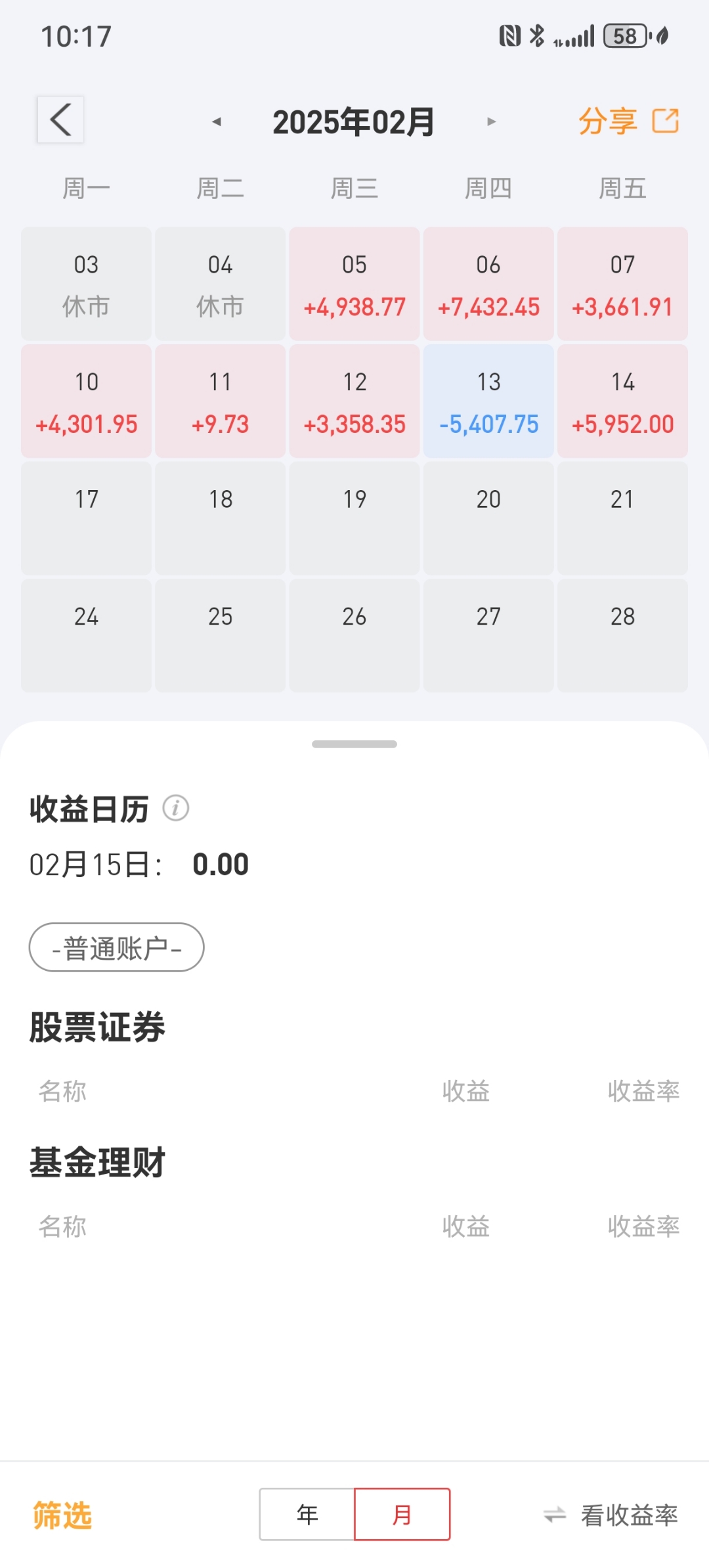The width and height of the screenshot is (709, 1568).
Task: Tap the info icon beside 收益日历
Action: pos(175,809)
